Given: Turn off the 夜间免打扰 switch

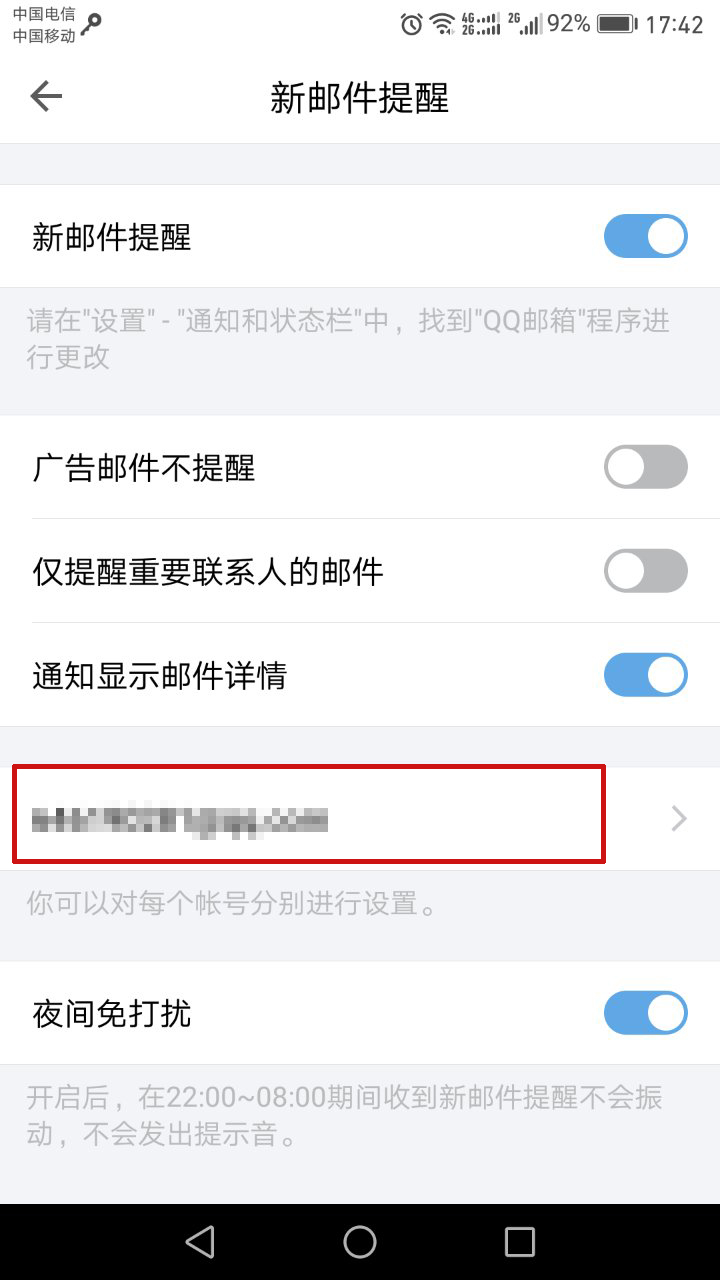Looking at the screenshot, I should click(645, 1013).
